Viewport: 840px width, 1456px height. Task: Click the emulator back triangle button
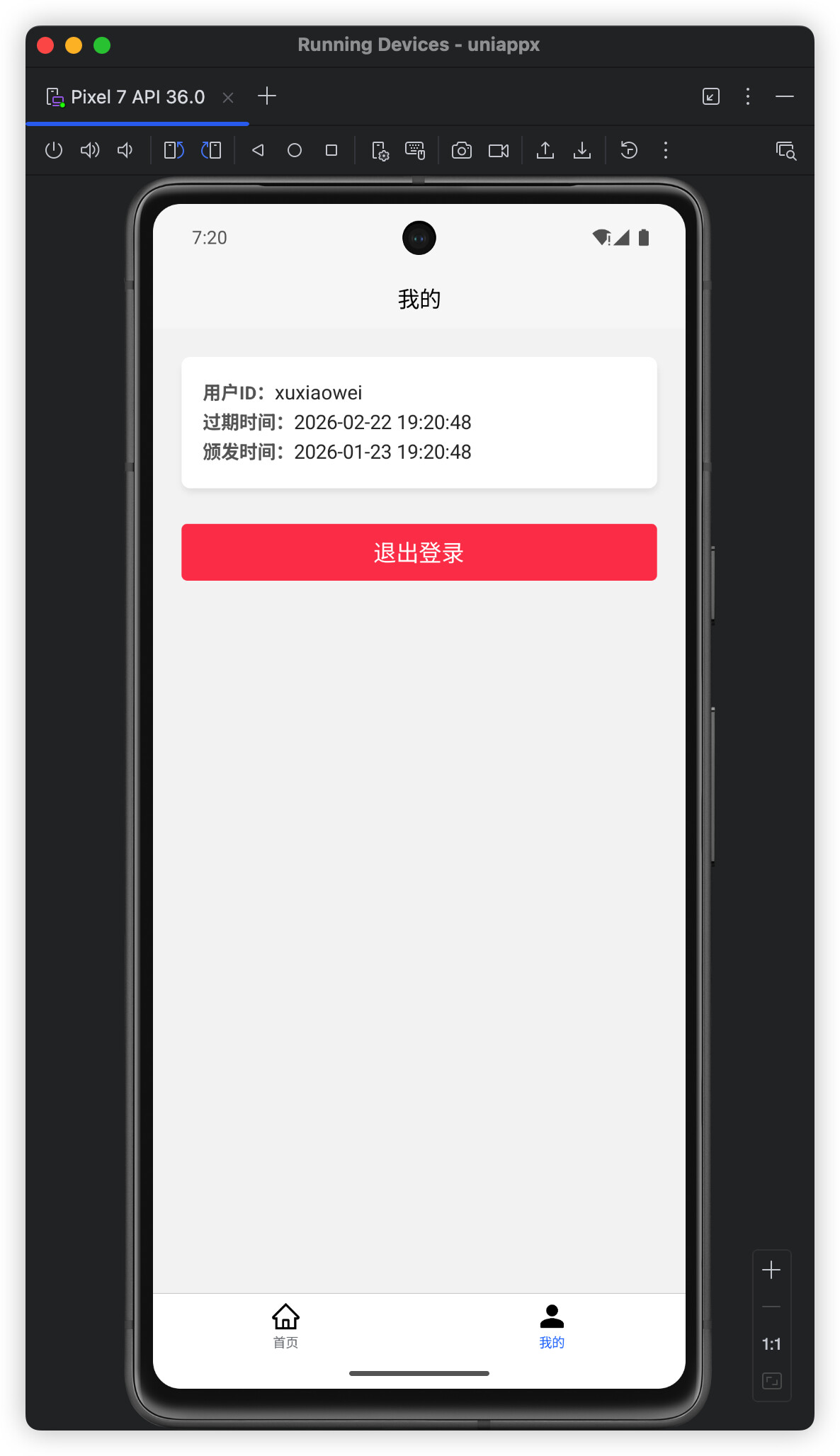point(258,150)
